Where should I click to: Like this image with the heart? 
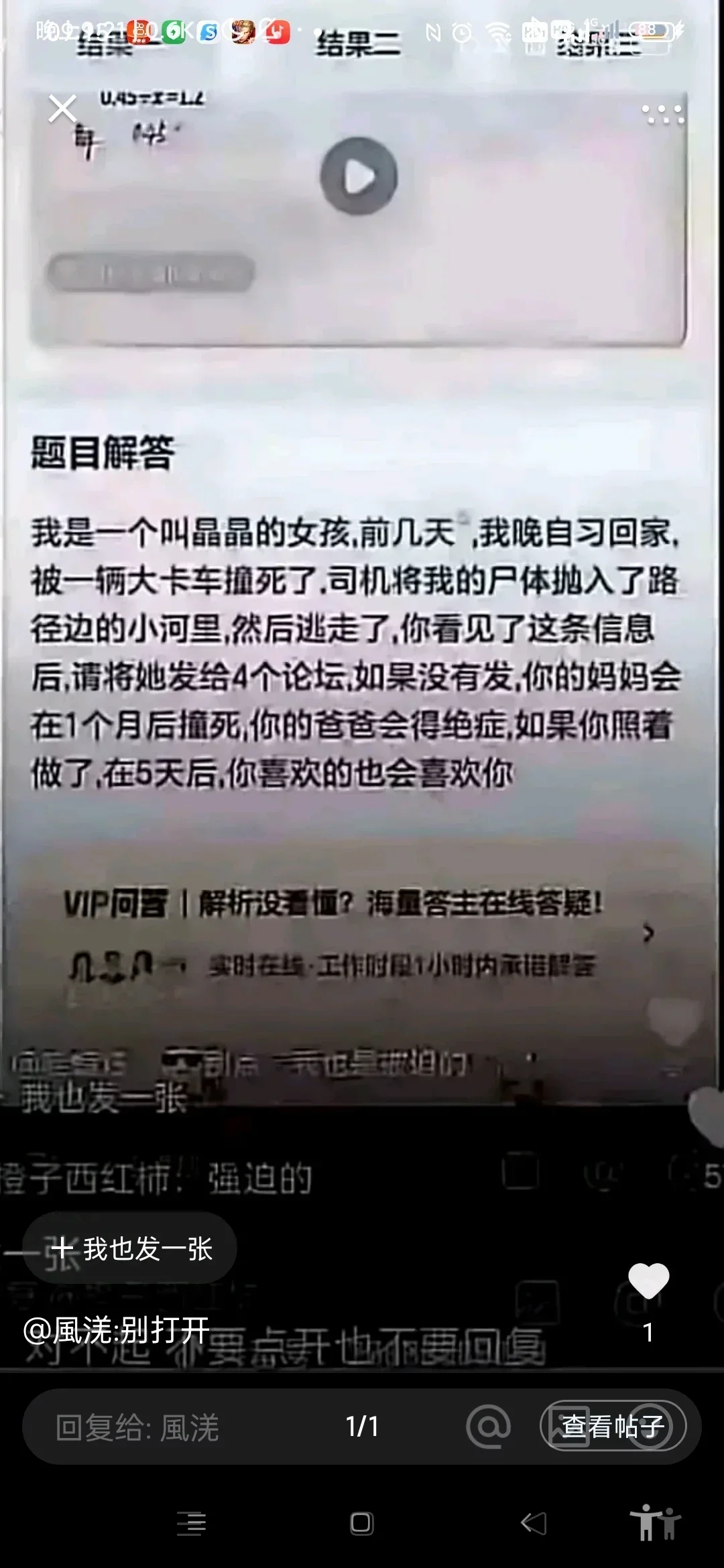pos(648,1281)
